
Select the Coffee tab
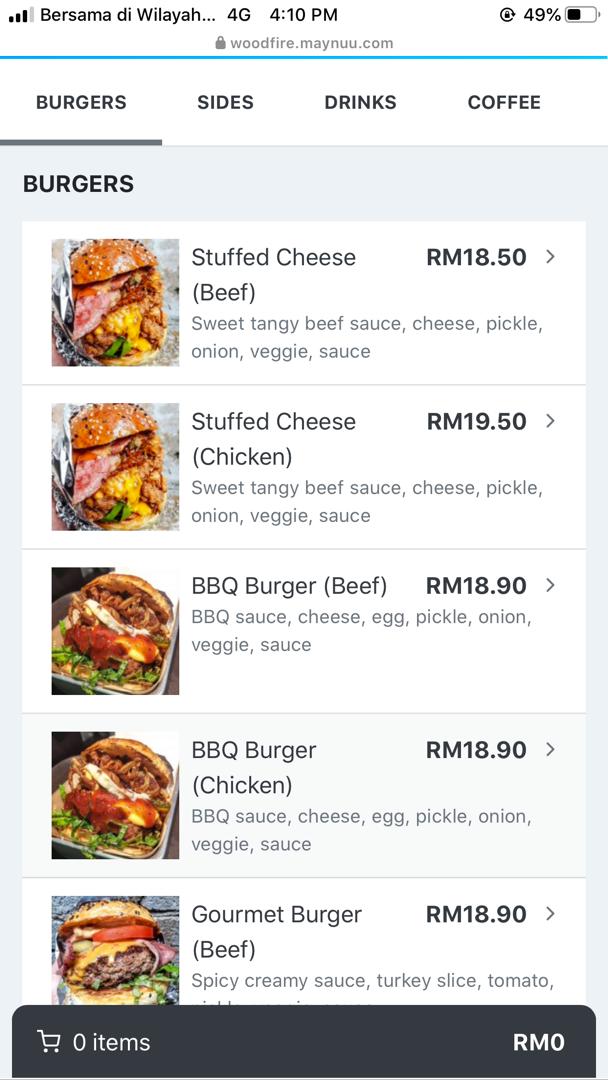click(504, 102)
